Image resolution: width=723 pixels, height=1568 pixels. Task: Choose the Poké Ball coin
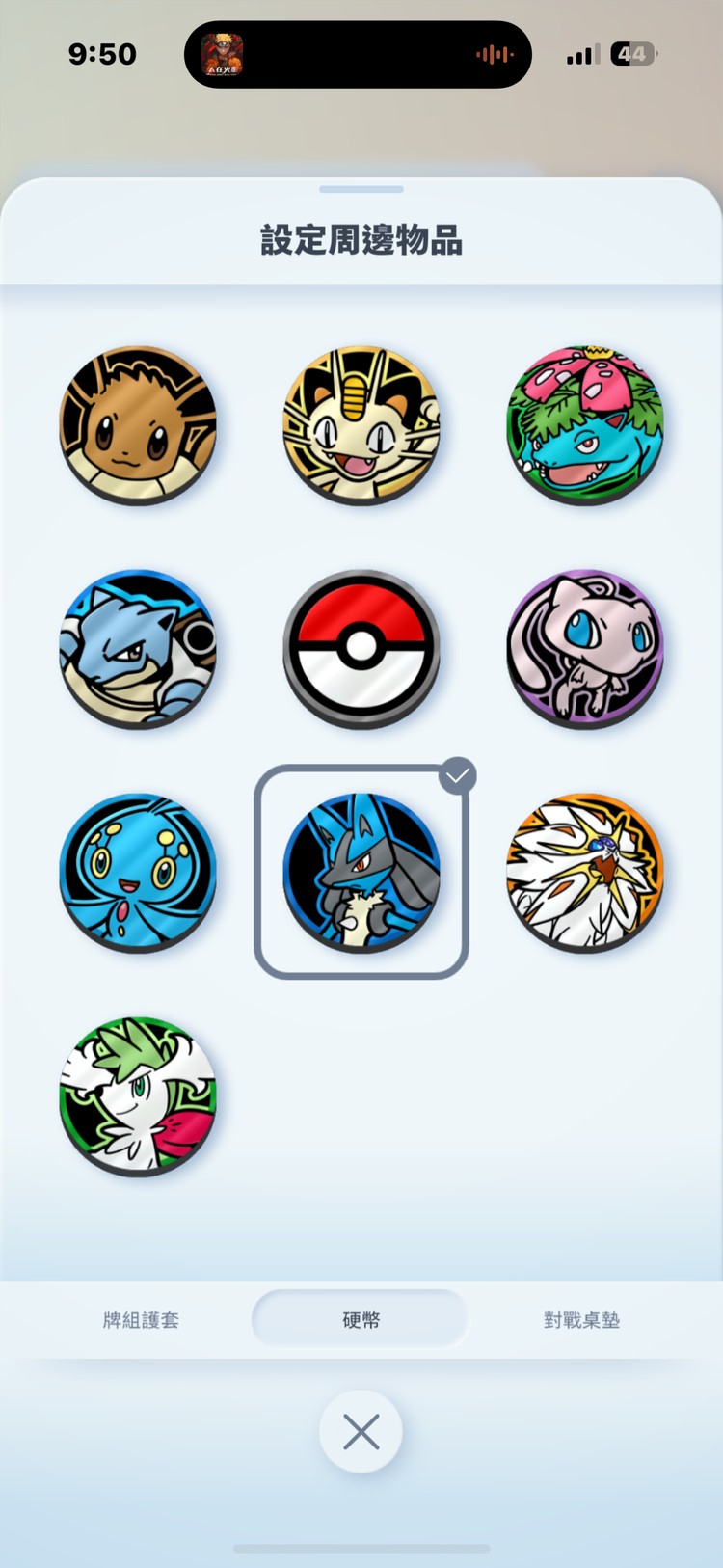(361, 648)
